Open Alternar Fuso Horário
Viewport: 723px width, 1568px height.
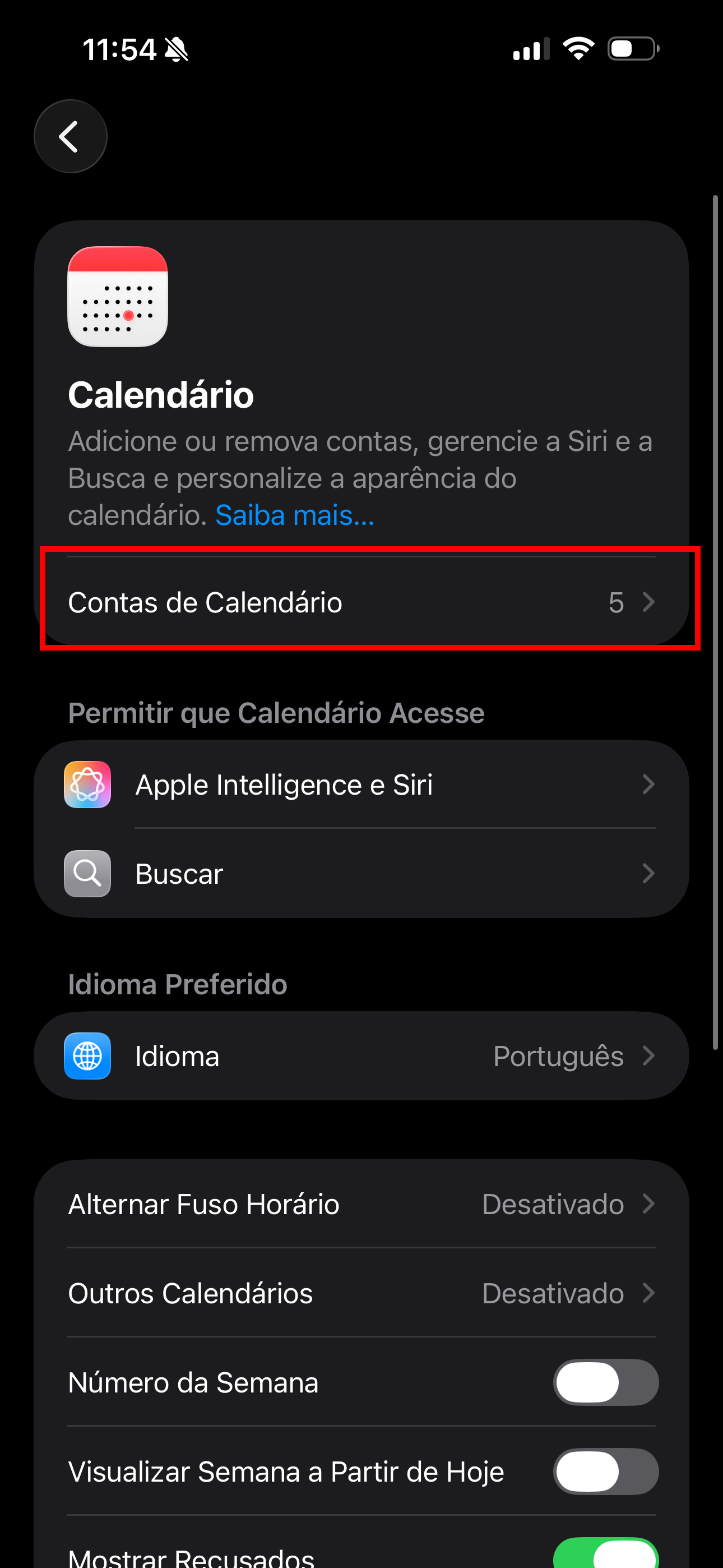[x=361, y=1204]
